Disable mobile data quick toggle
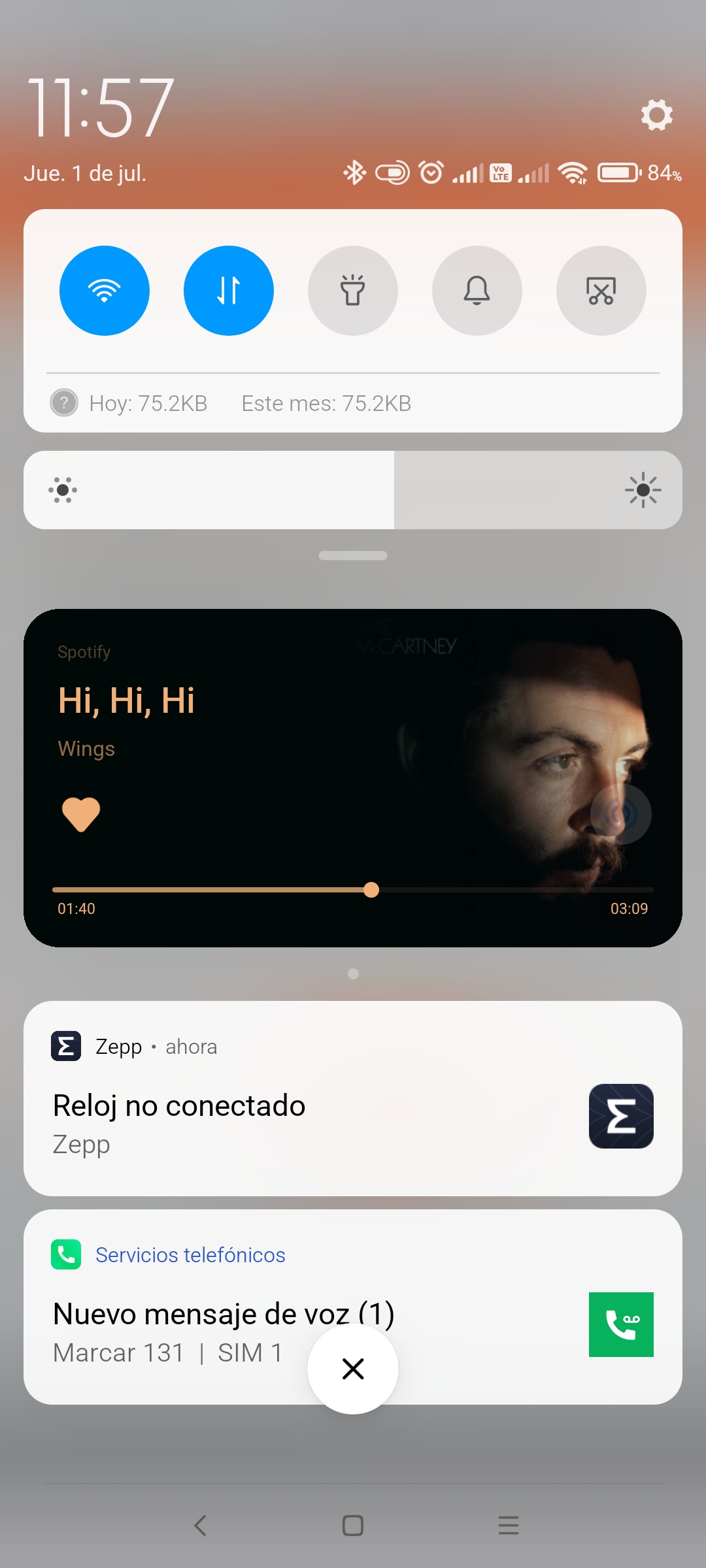The height and width of the screenshot is (1568, 706). (229, 291)
